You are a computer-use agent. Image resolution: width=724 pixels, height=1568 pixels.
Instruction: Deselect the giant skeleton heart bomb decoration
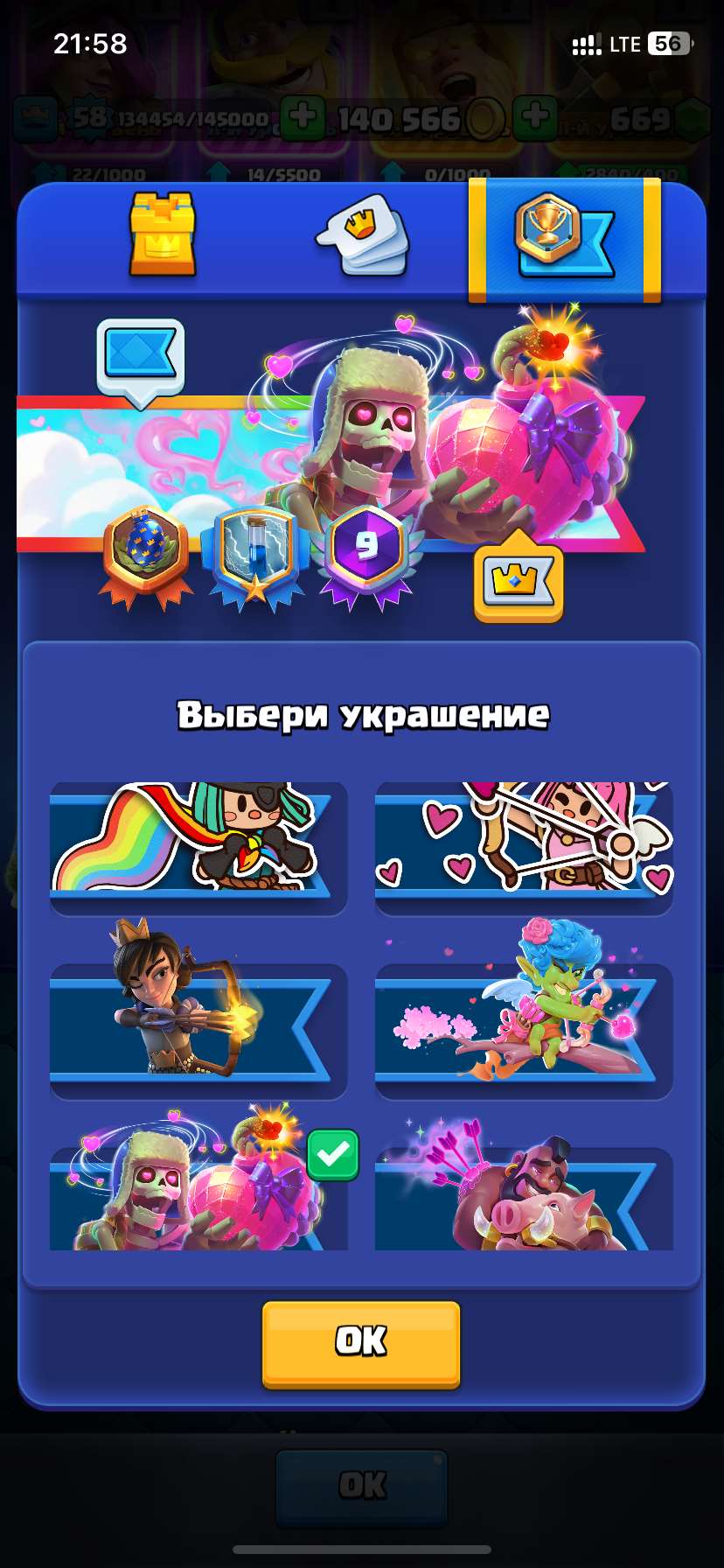(x=198, y=1200)
